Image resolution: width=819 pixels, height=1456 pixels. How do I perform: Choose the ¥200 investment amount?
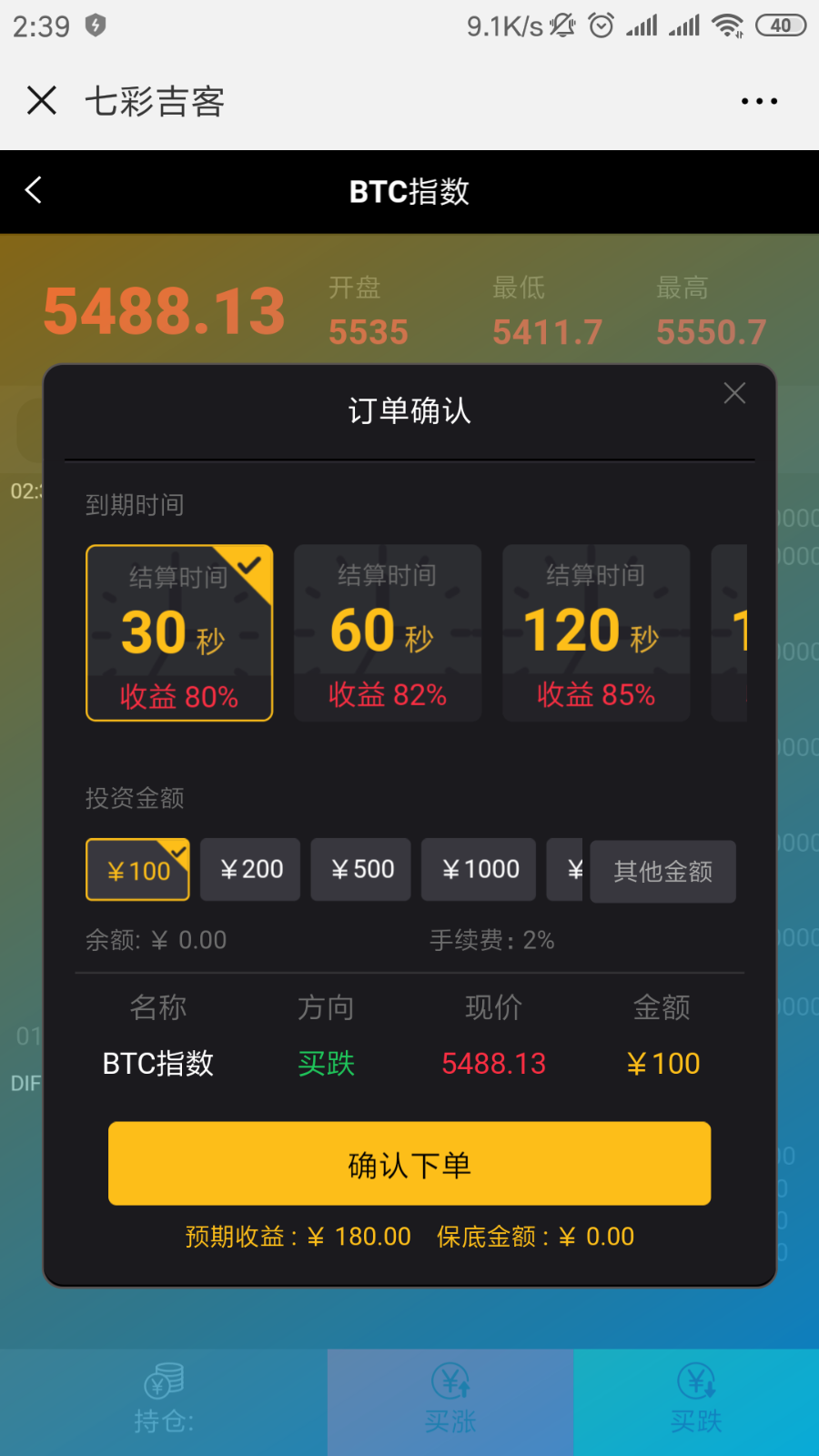250,870
